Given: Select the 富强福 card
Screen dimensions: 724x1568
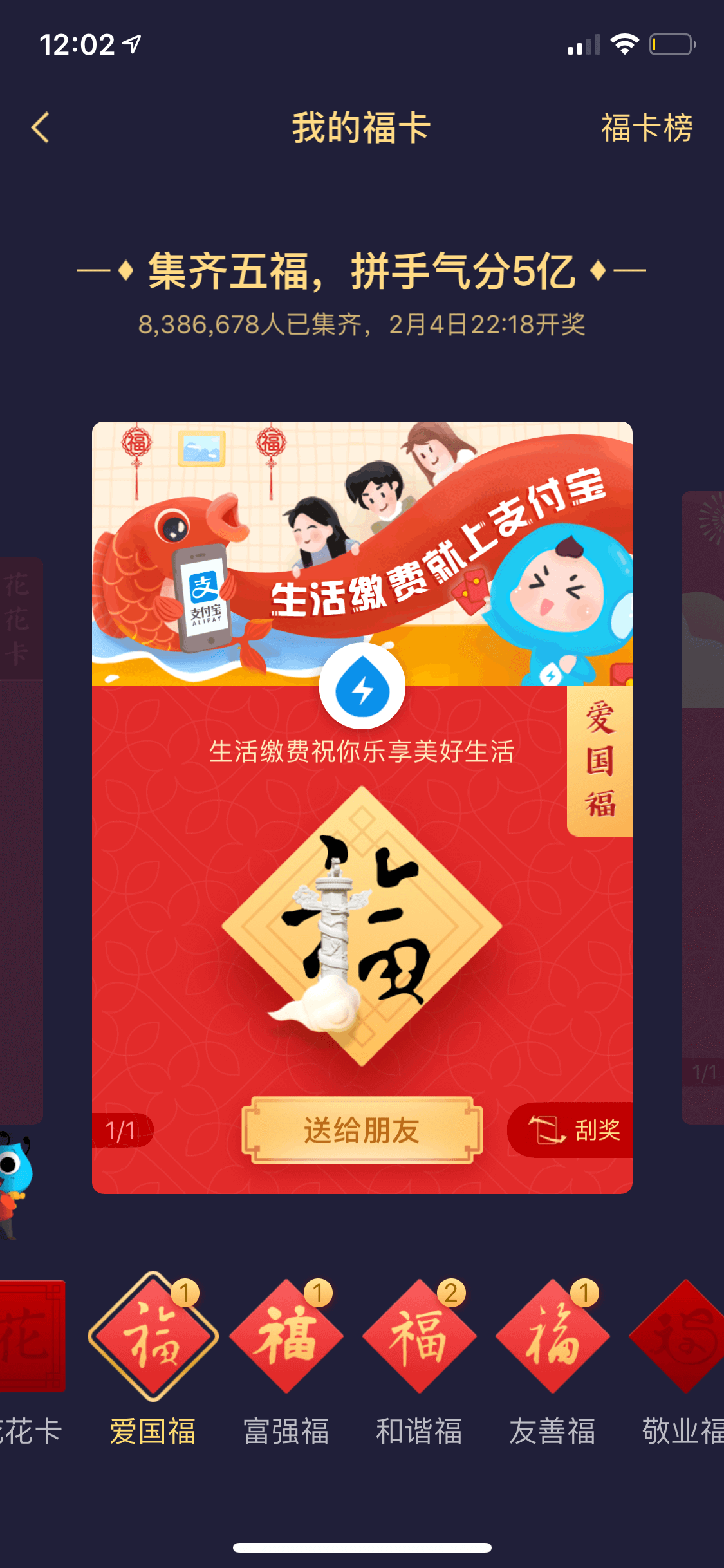Looking at the screenshot, I should [x=286, y=1358].
